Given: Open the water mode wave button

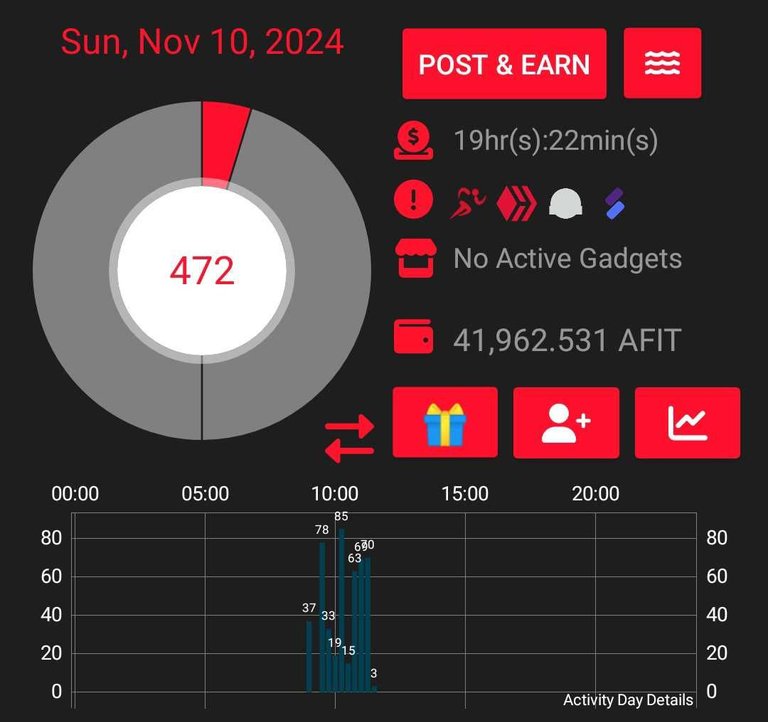Looking at the screenshot, I should tap(662, 64).
